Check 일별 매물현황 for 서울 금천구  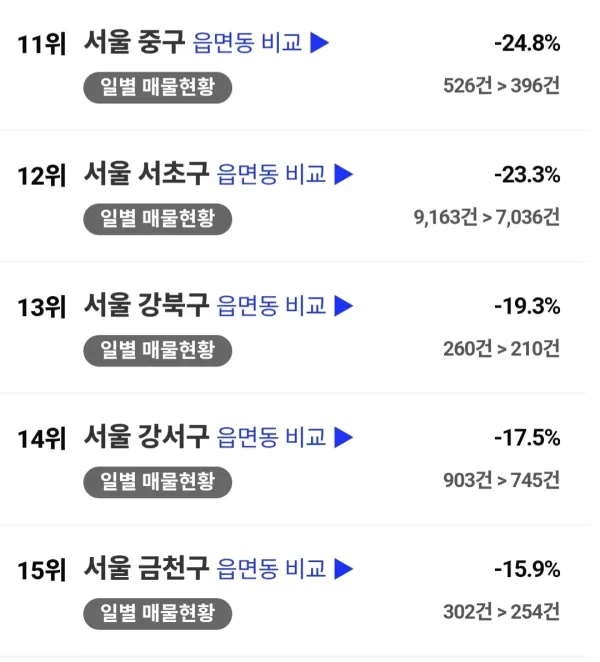coord(157,613)
